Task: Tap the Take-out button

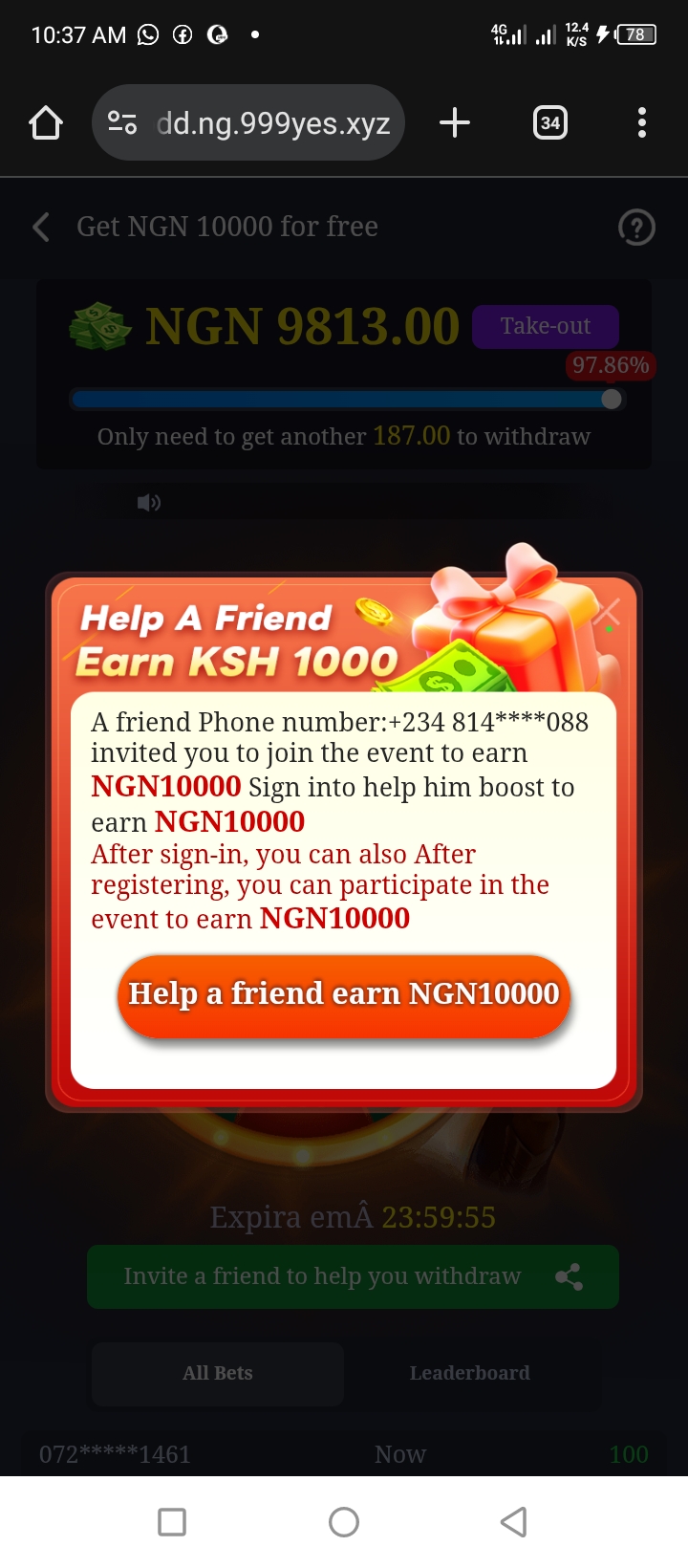Action: pyautogui.click(x=546, y=327)
